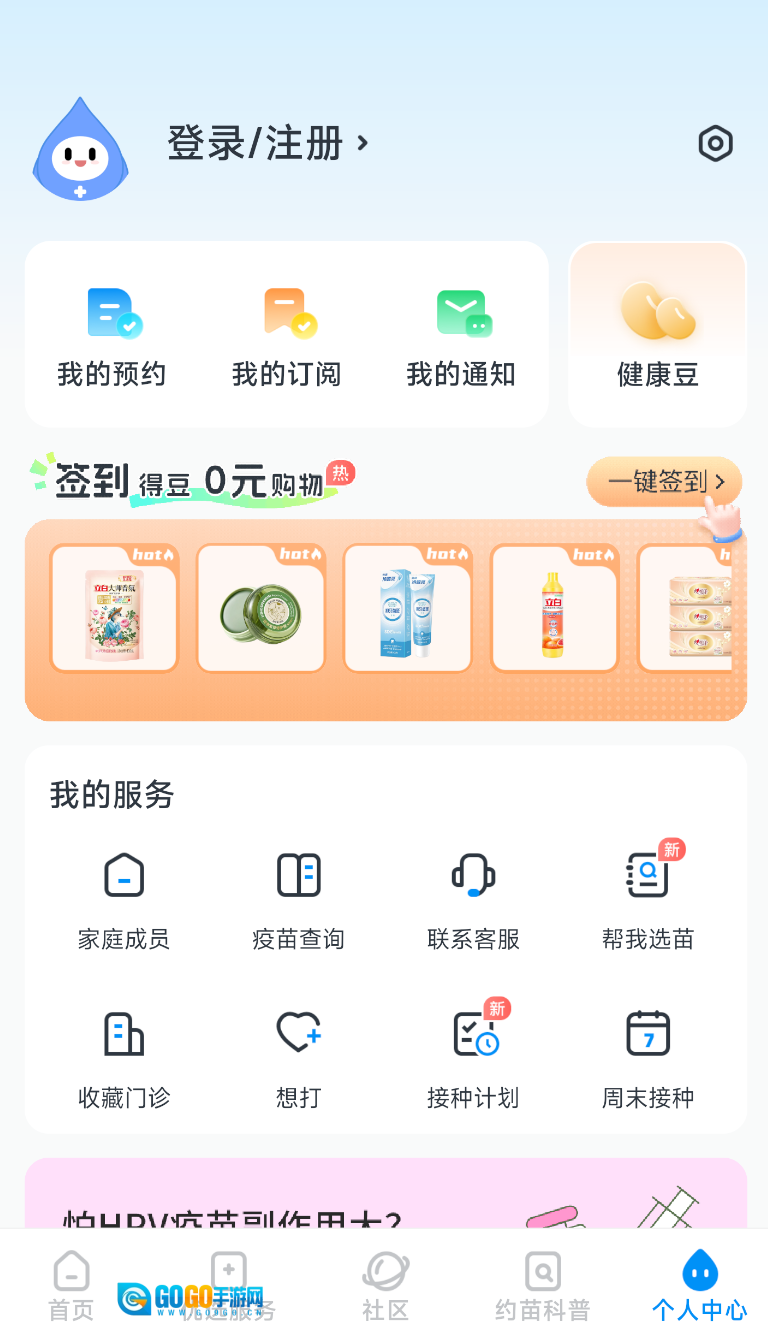Open 家庭成员 family members

click(124, 899)
